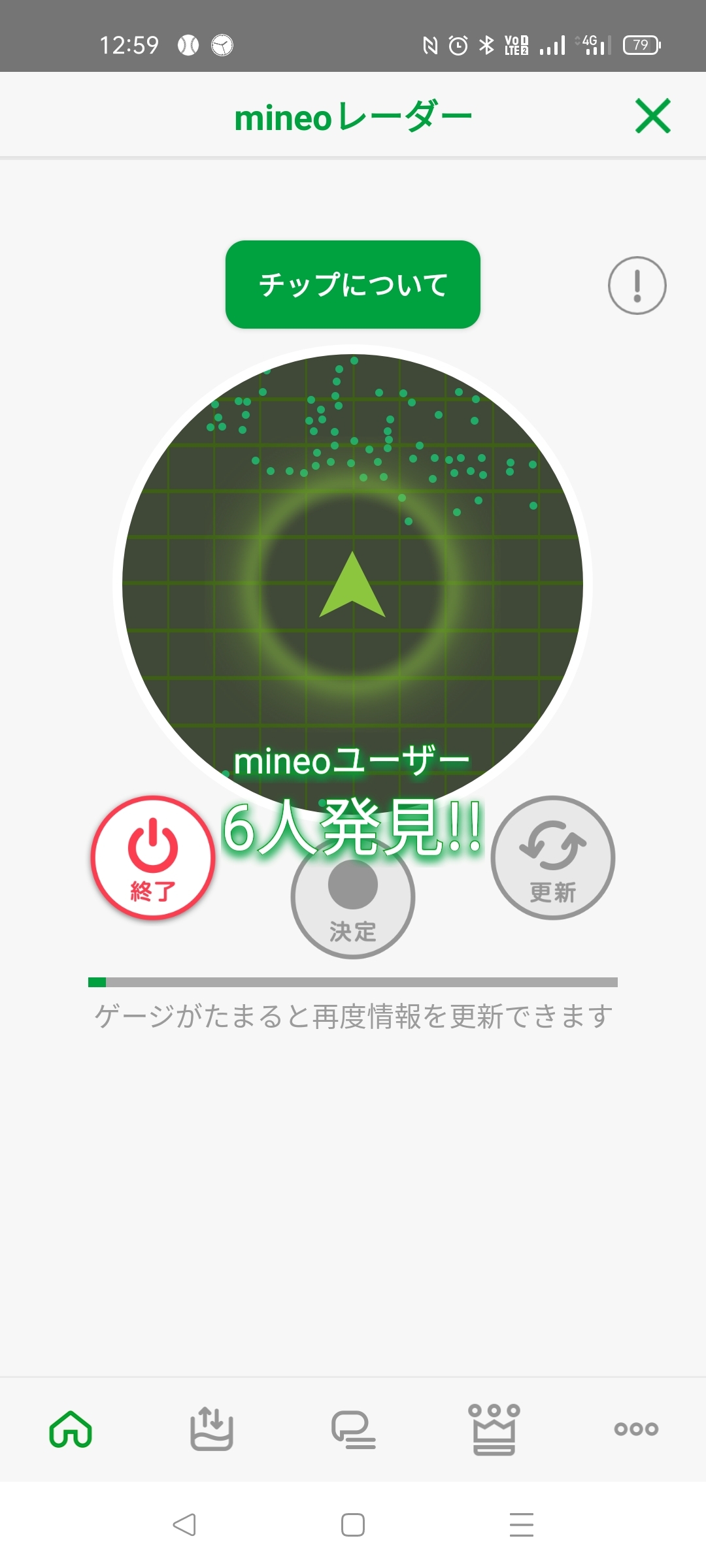Open the more options tab
The height and width of the screenshot is (1568, 706).
coord(635,1429)
